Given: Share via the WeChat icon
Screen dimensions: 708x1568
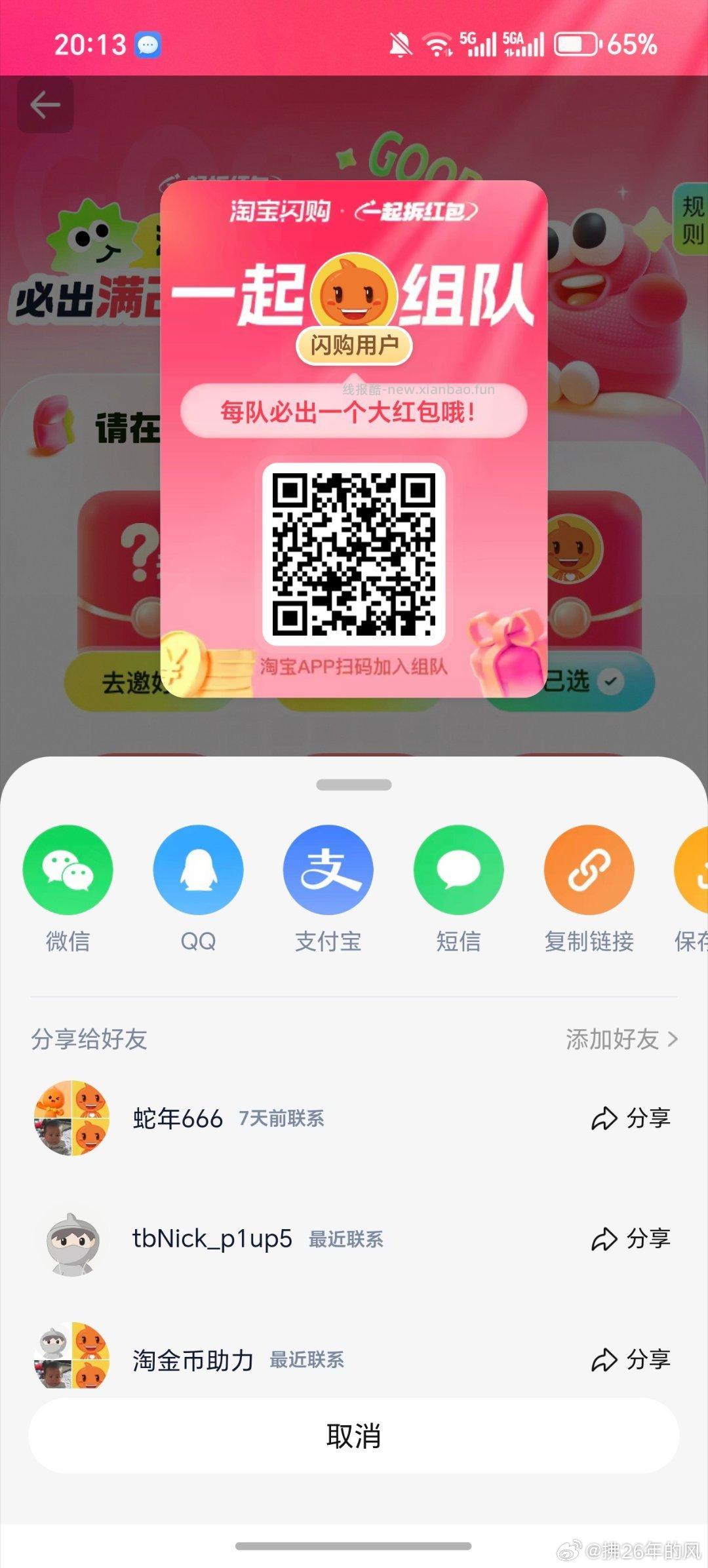Looking at the screenshot, I should [68, 870].
